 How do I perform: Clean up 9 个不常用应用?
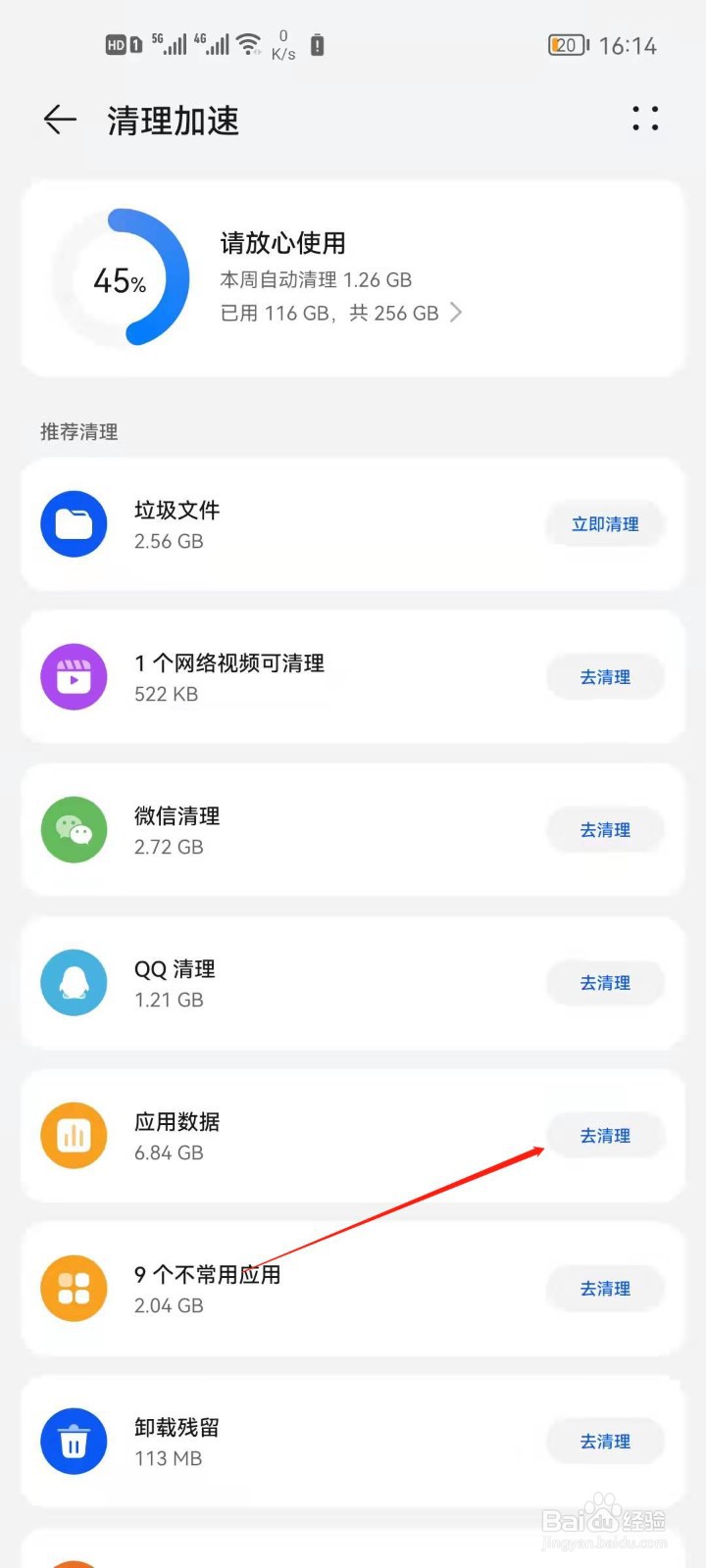tap(605, 1289)
